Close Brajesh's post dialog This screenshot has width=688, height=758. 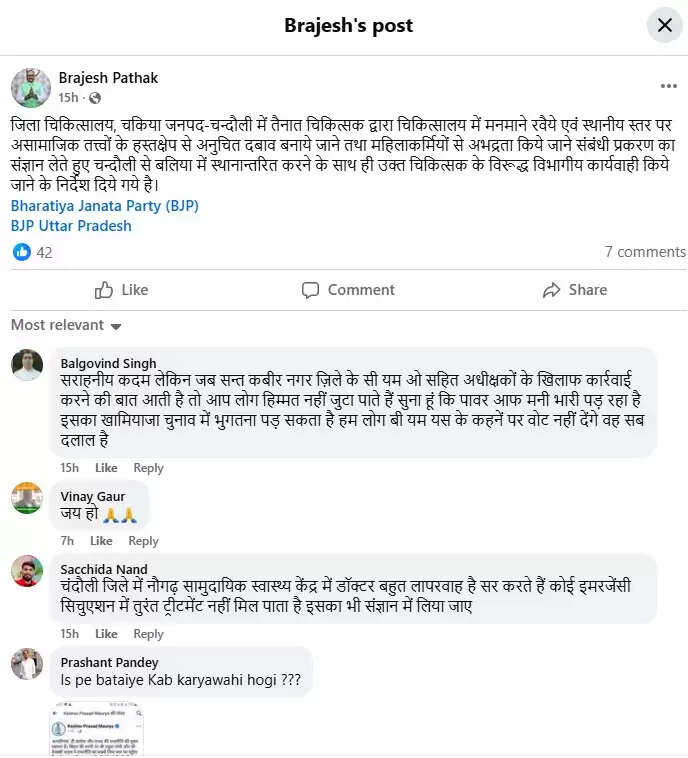664,25
